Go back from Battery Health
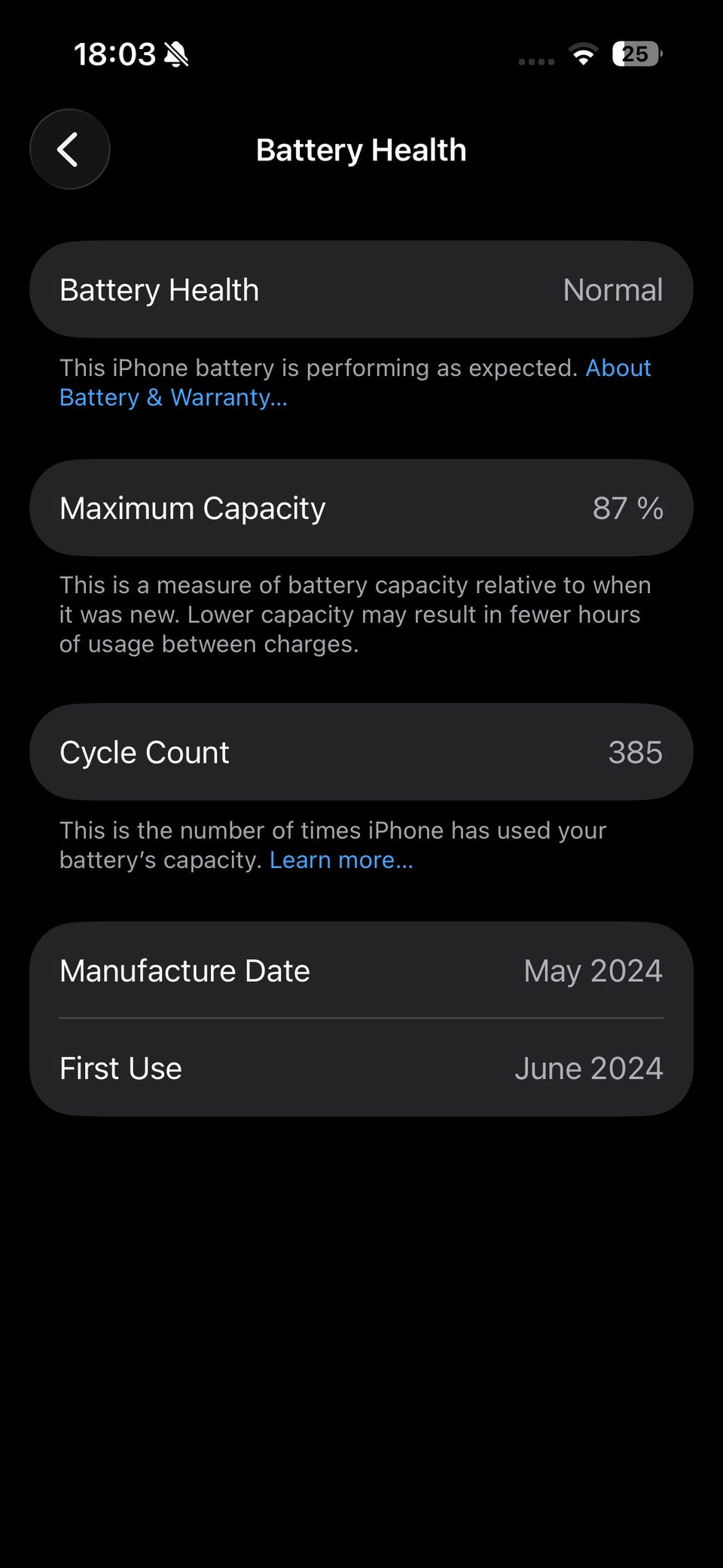723x1568 pixels. click(69, 149)
